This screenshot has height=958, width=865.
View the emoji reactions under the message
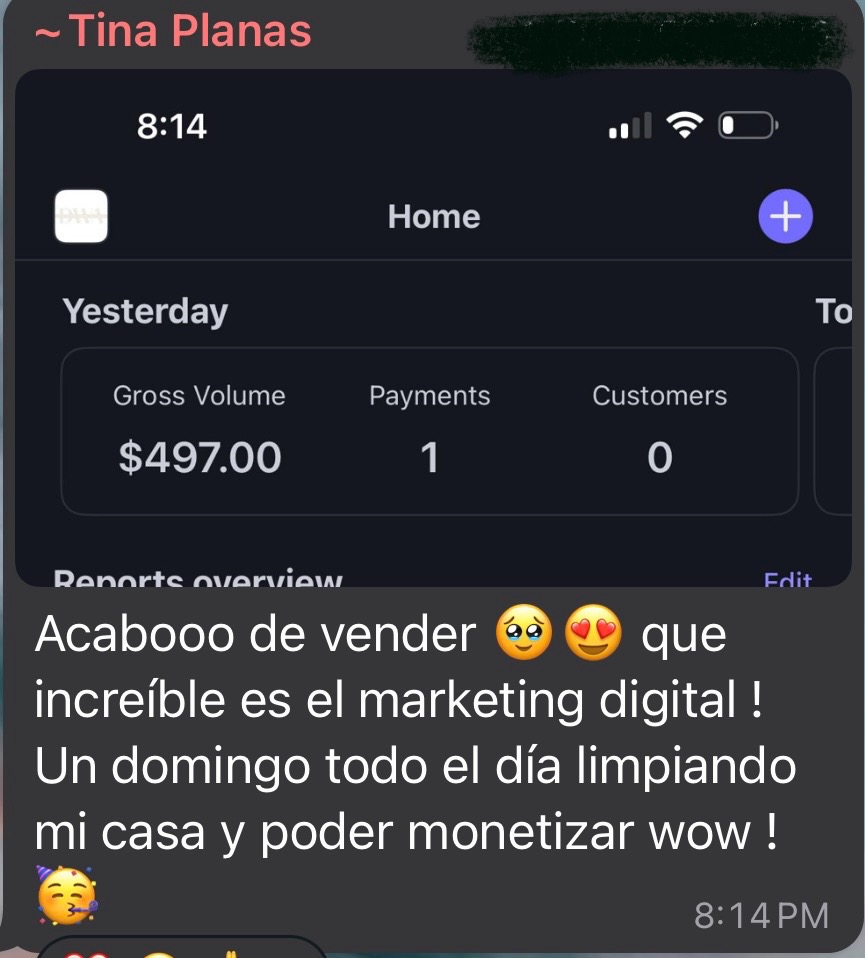tap(180, 949)
